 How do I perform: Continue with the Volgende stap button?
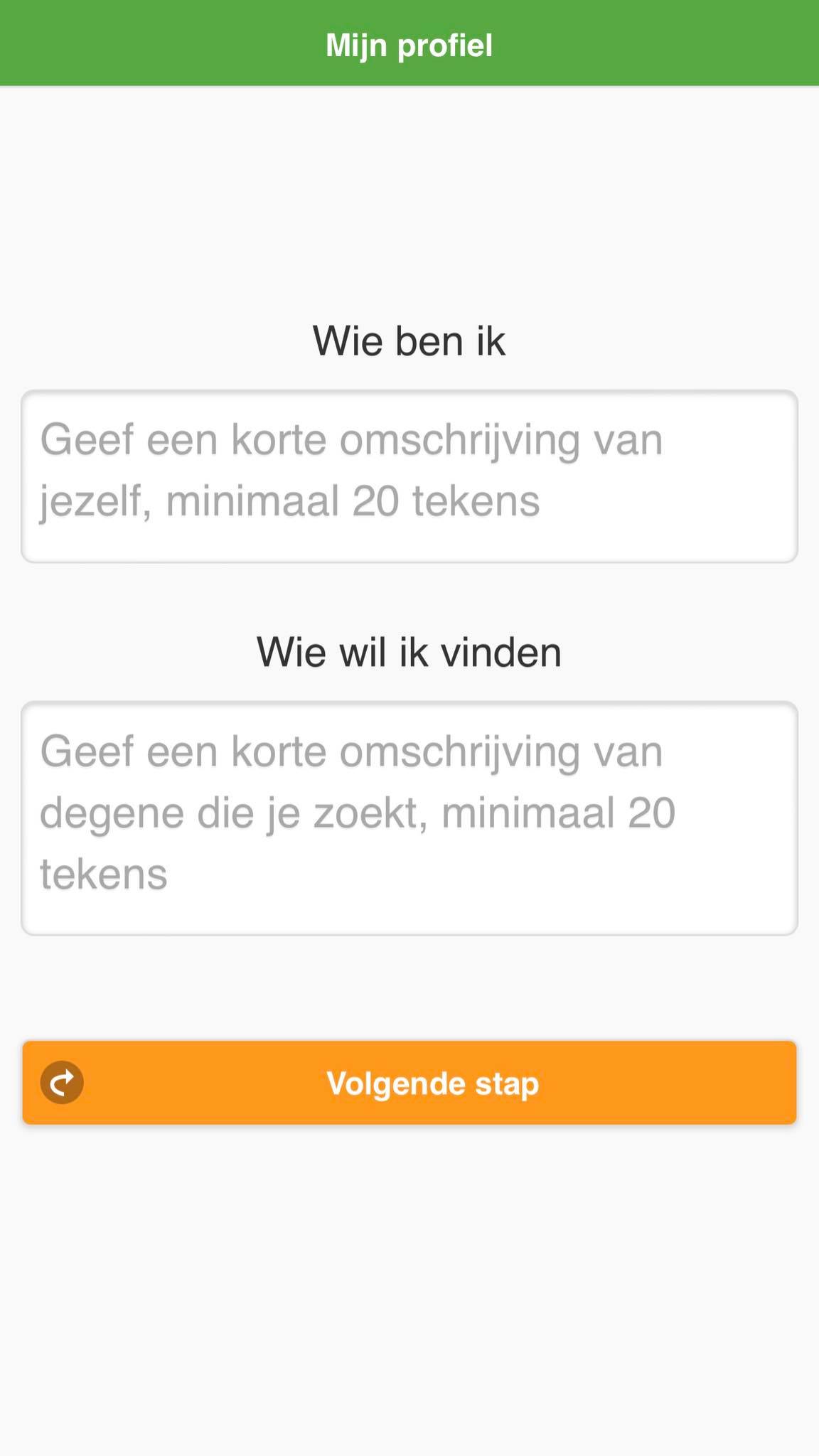coord(409,1083)
